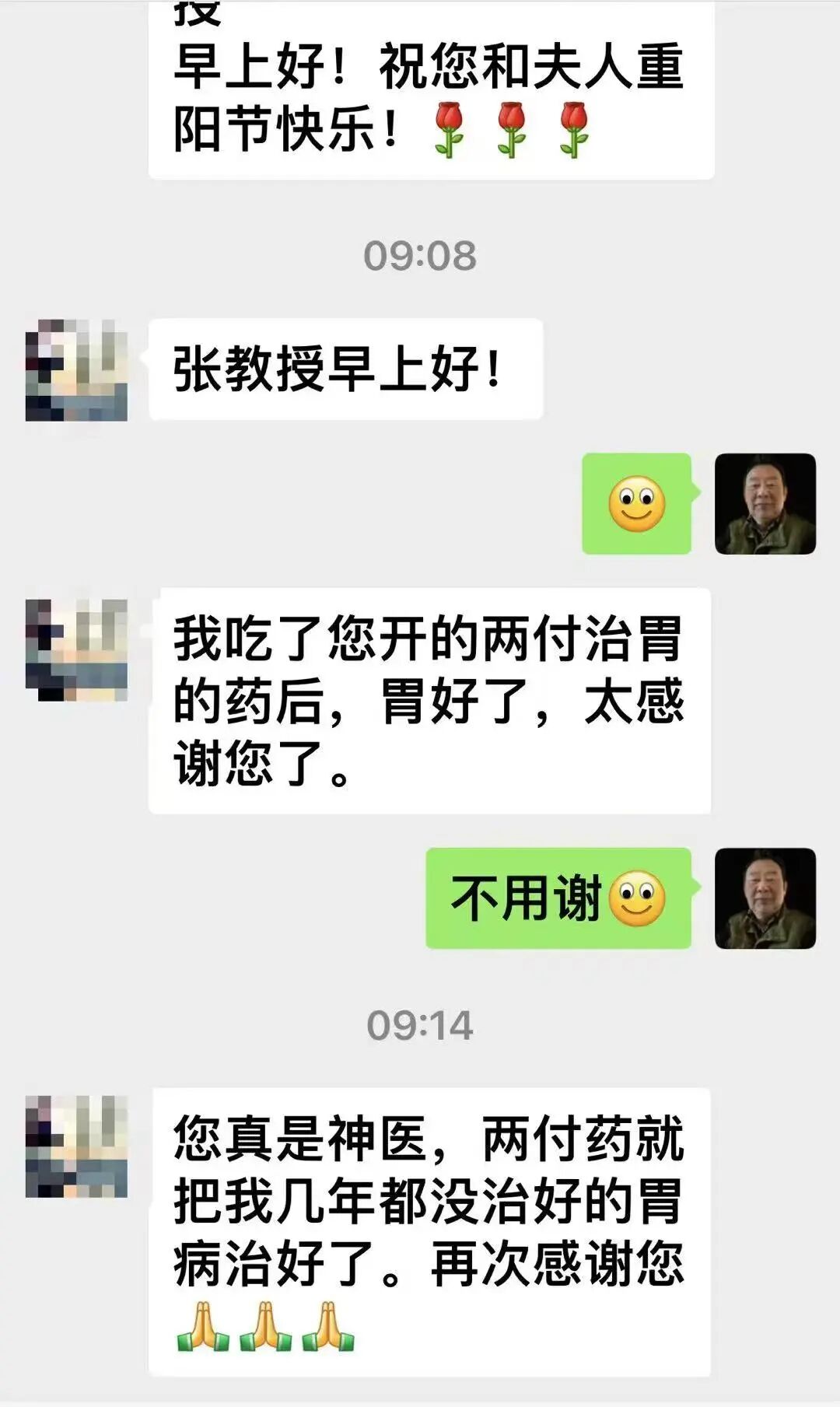Click the smiley emoji in the green reply
Viewport: 840px width, 1407px height.
point(636,506)
